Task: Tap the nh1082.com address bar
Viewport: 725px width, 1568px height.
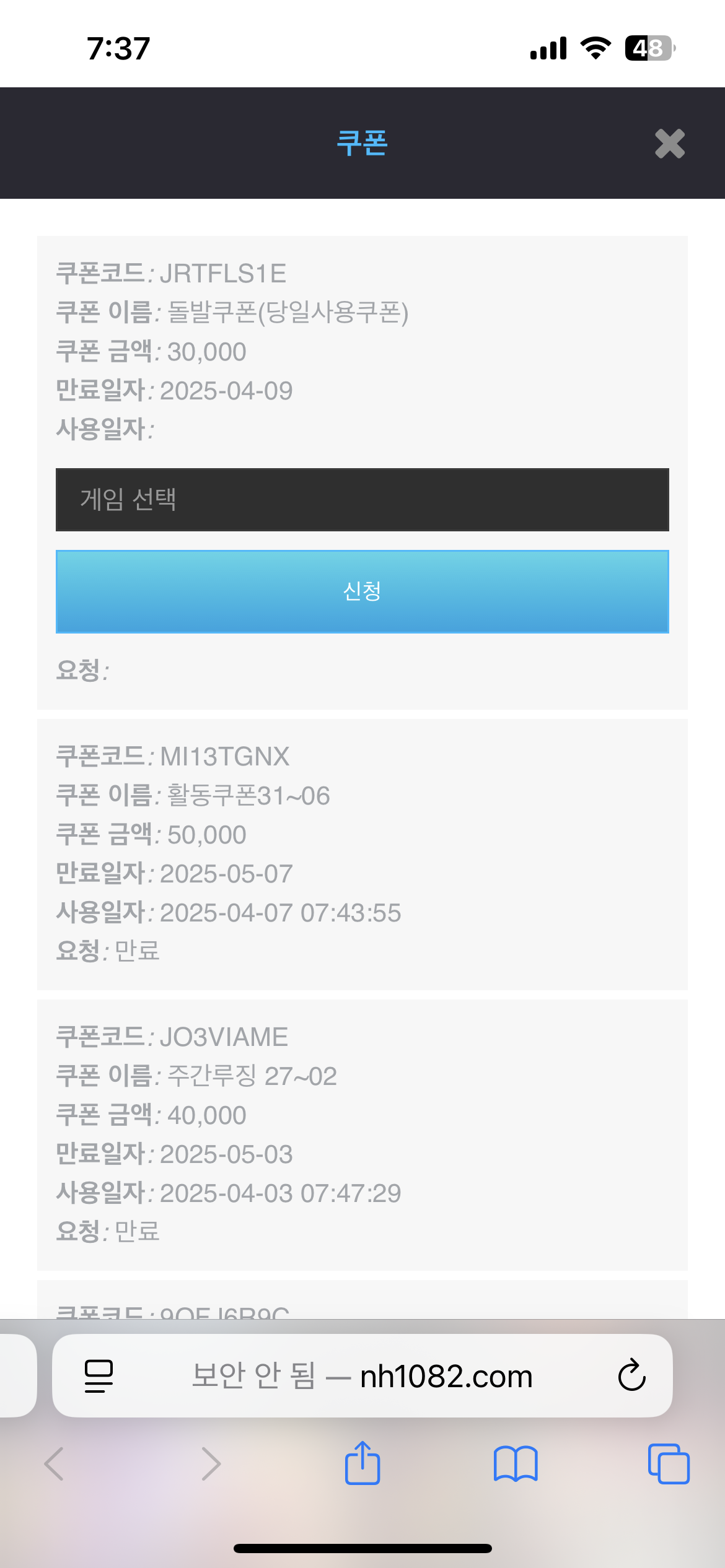Action: coord(362,1376)
